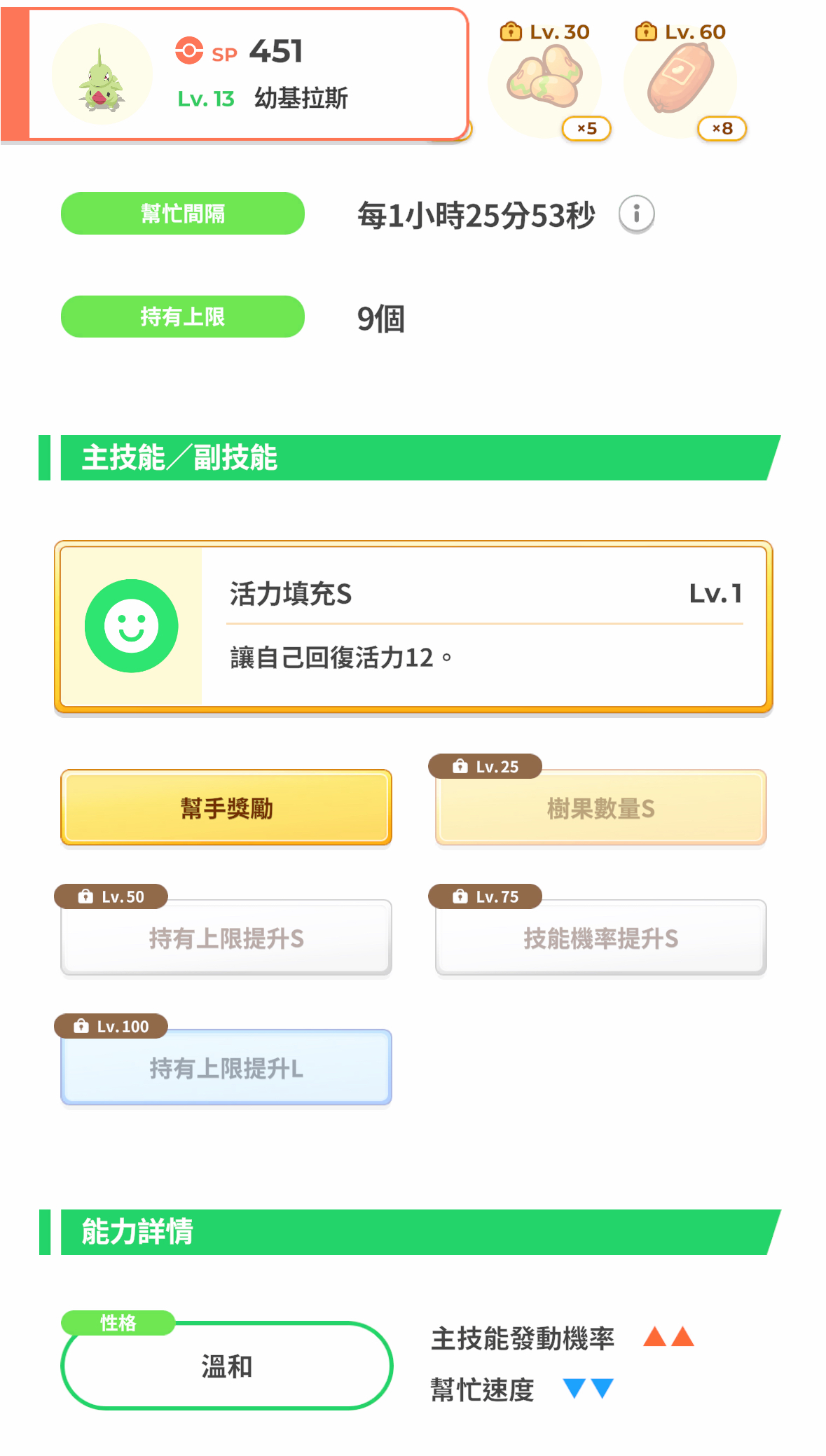View the locked 技能機率提升S sub skill
Viewport: 826px width, 1456px height.
pyautogui.click(x=600, y=938)
